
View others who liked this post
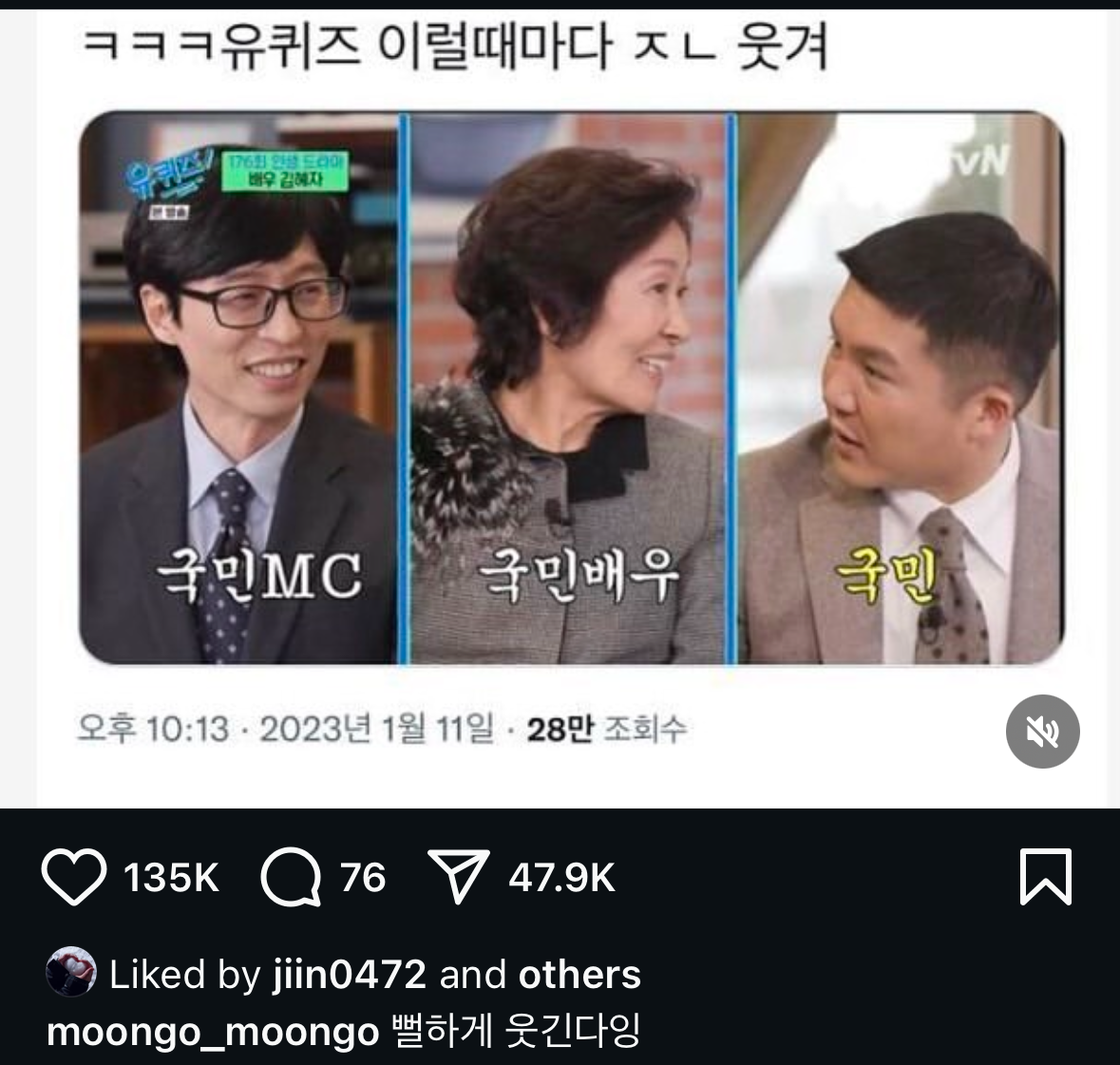(x=579, y=975)
